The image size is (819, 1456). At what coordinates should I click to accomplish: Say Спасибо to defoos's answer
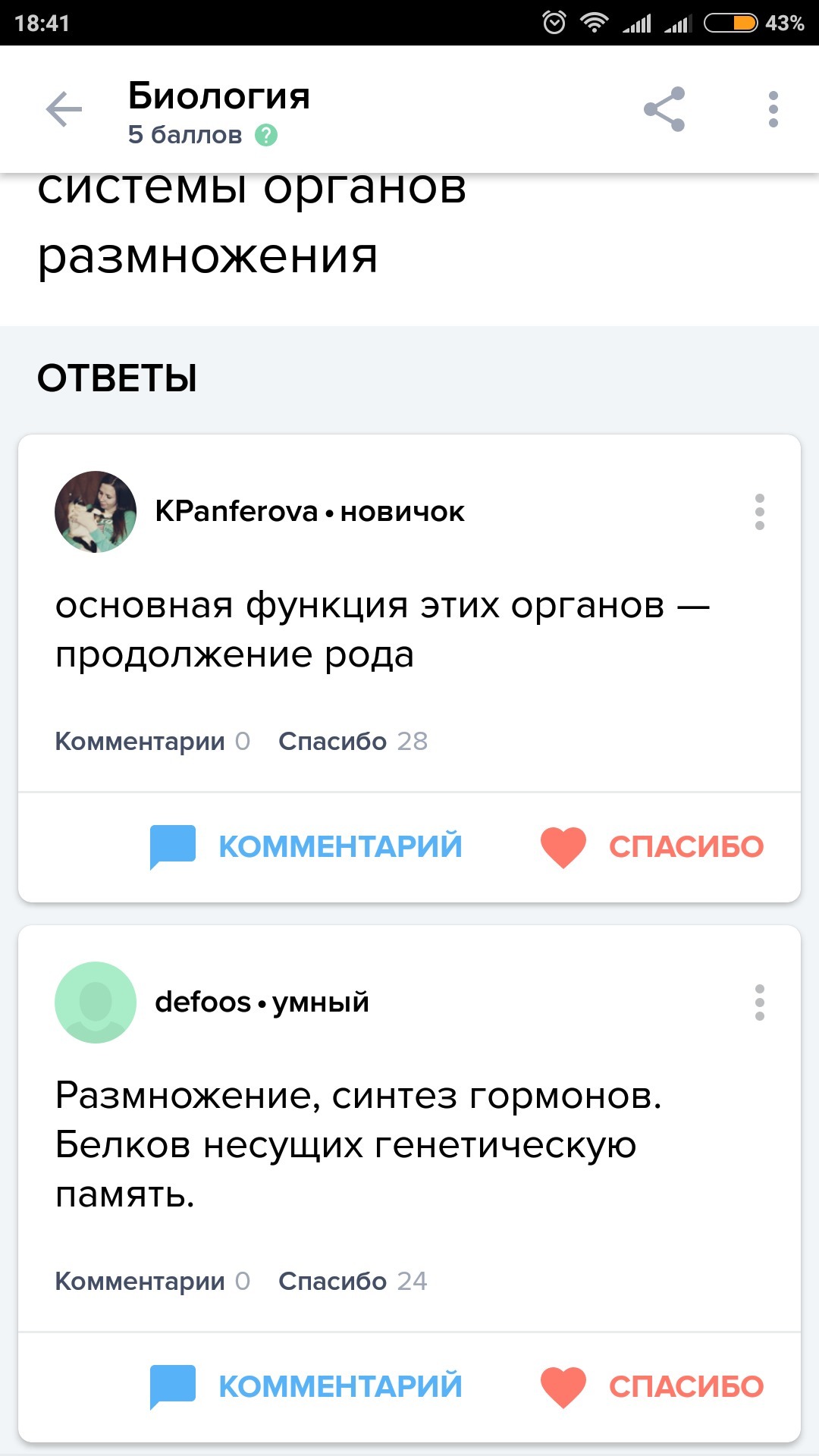(x=652, y=1386)
